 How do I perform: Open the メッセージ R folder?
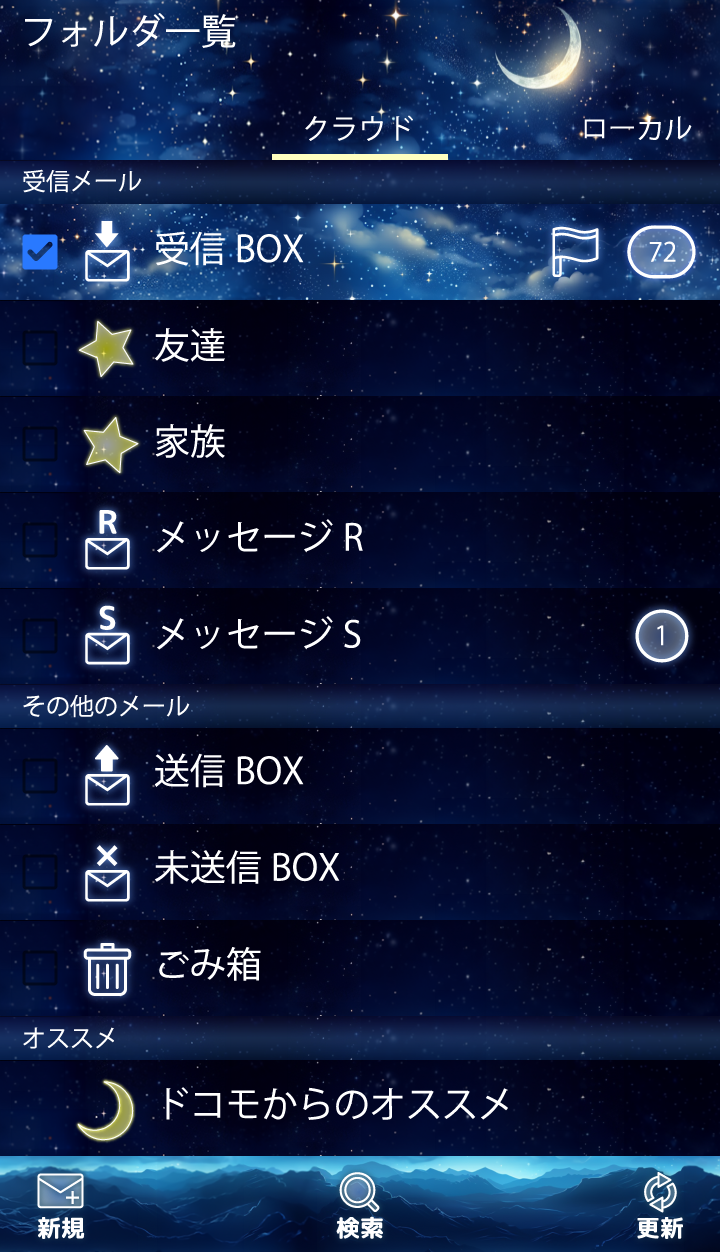pos(260,539)
